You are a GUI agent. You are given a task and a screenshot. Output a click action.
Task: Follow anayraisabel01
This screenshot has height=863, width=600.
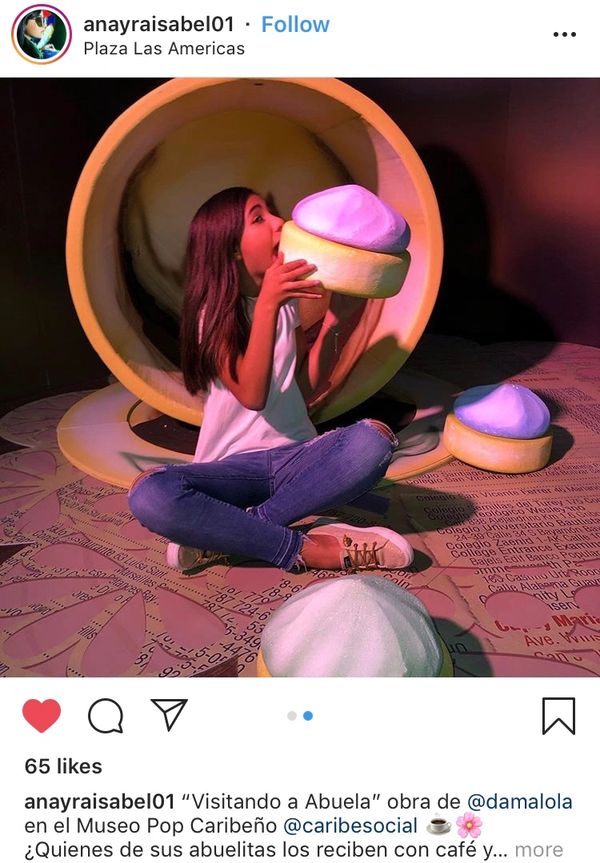click(x=295, y=24)
